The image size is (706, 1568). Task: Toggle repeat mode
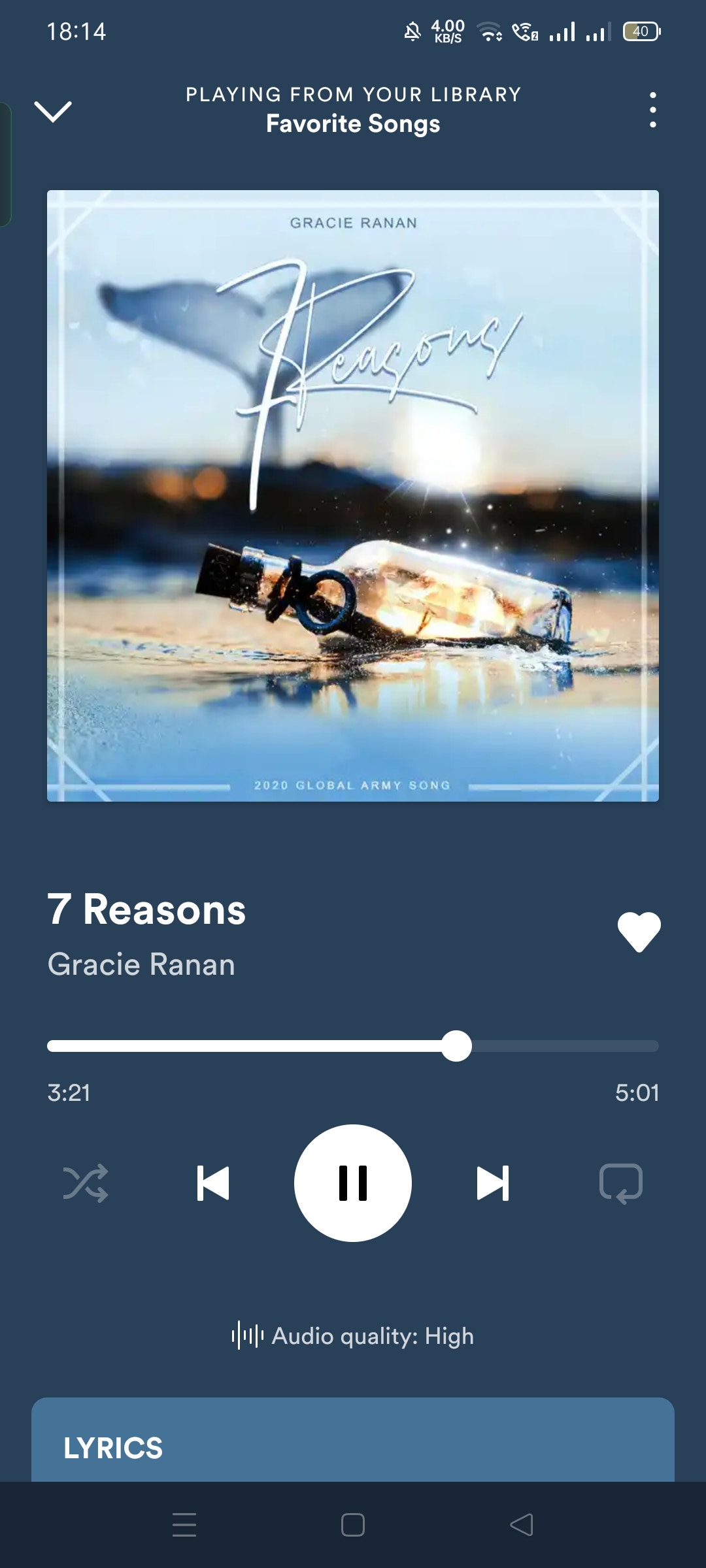(x=620, y=1183)
